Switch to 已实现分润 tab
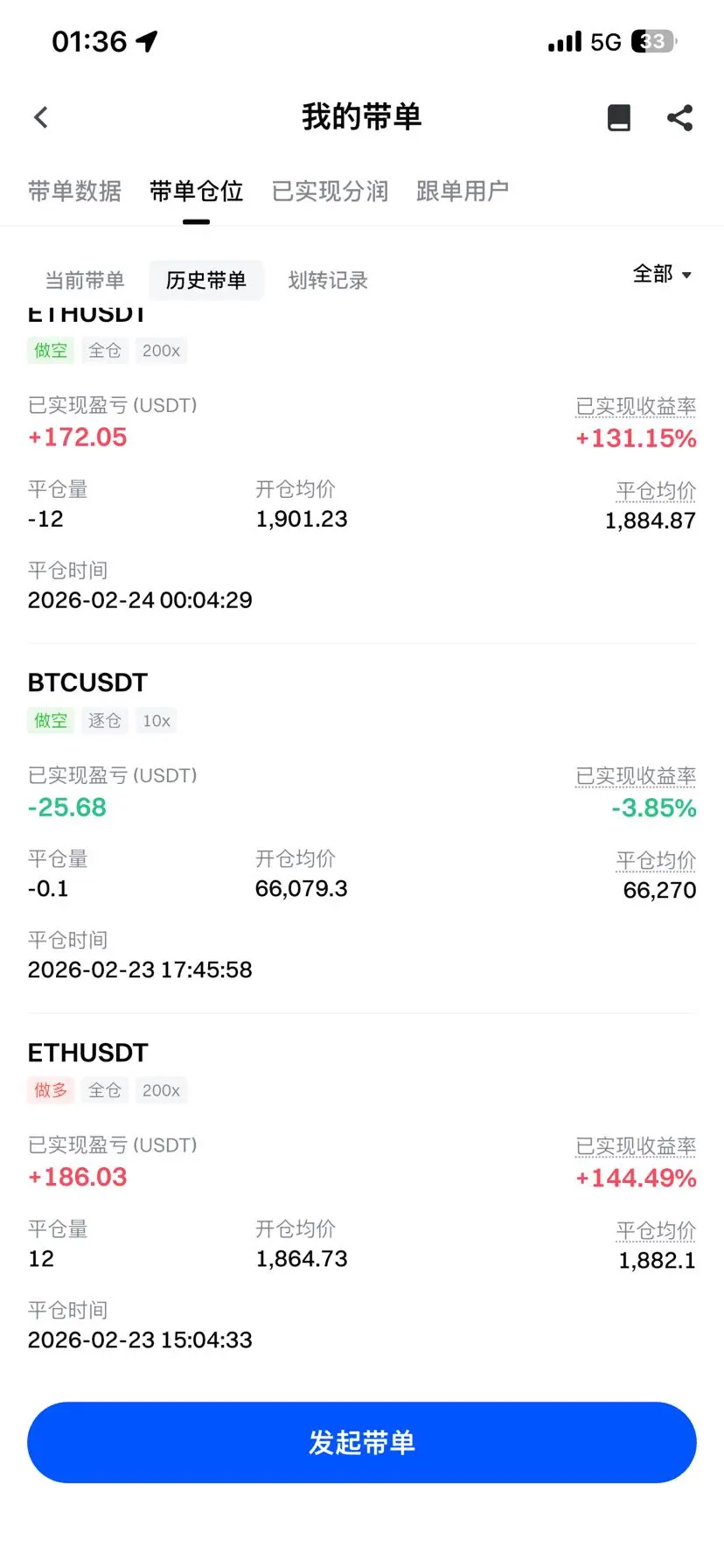 [x=330, y=191]
